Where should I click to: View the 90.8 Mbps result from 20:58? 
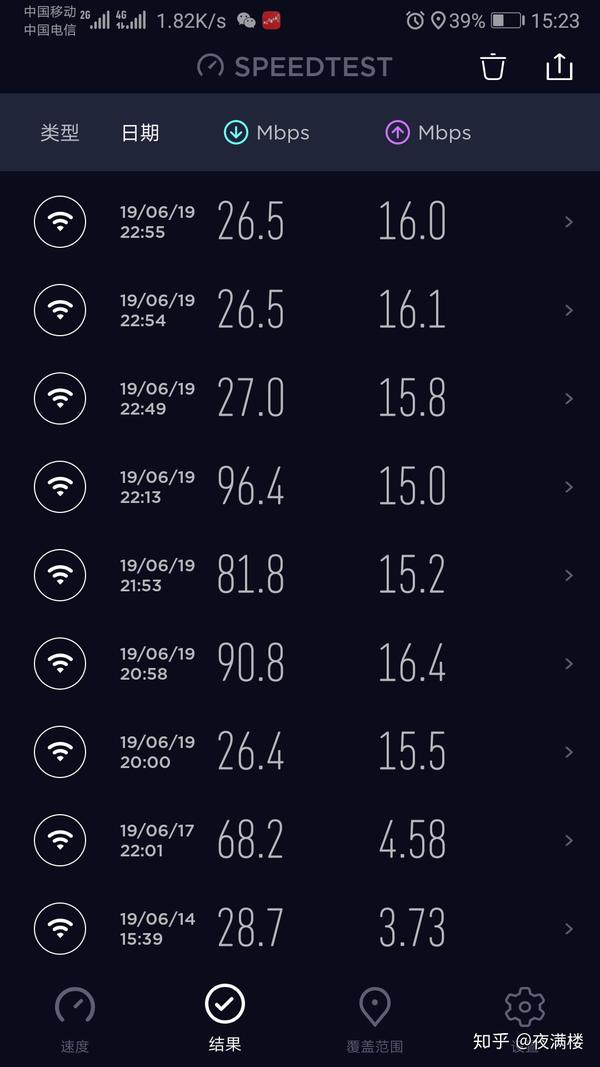click(x=300, y=664)
